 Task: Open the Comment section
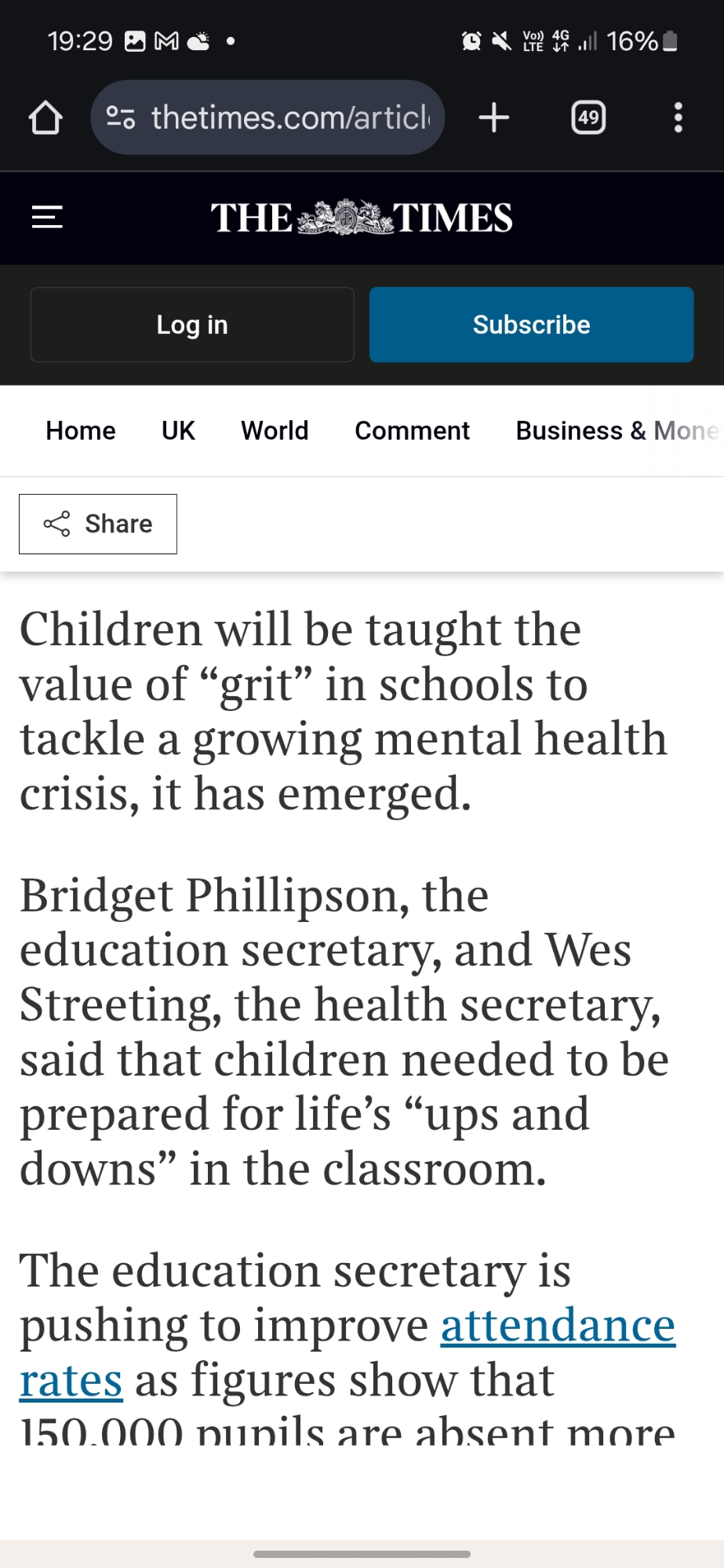tap(412, 430)
